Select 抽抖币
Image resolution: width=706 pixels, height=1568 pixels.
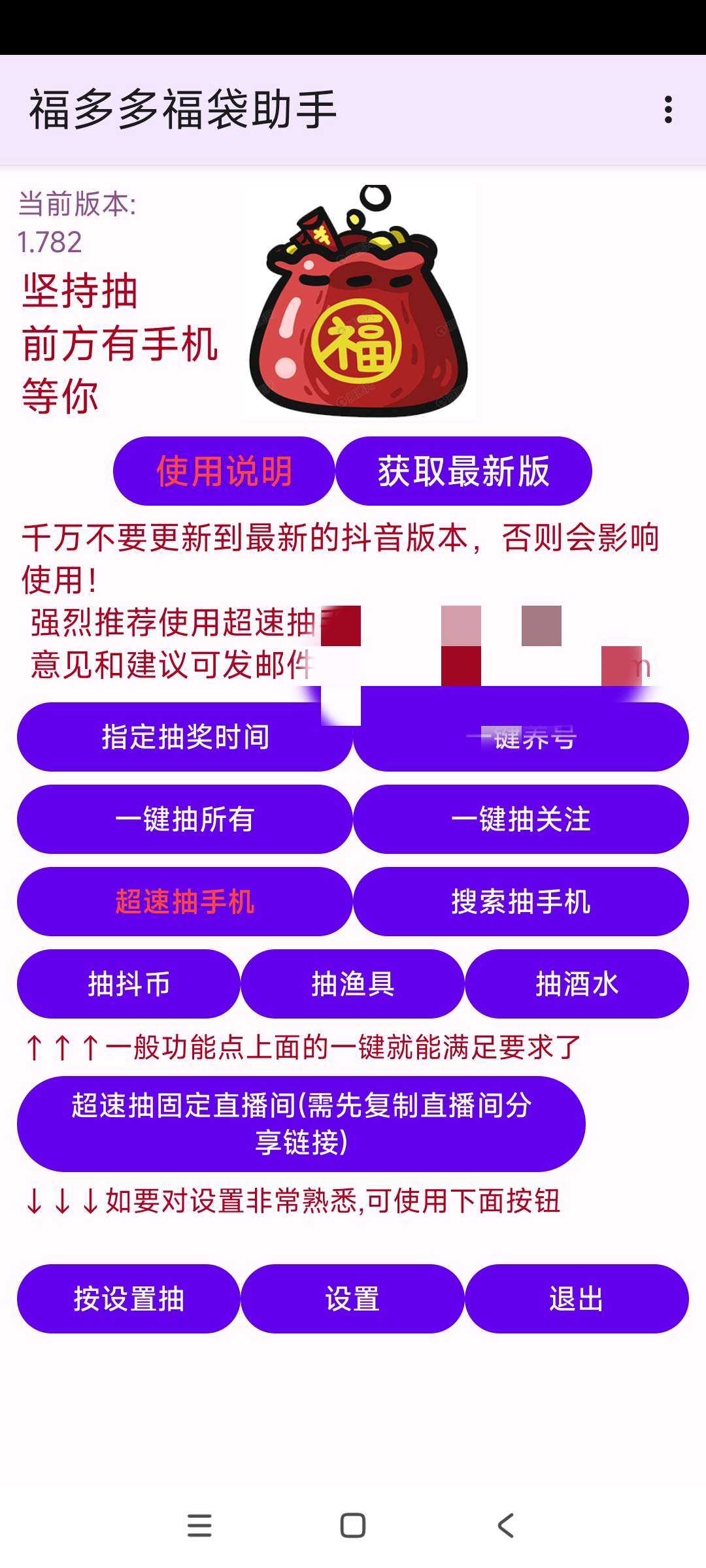tap(129, 984)
